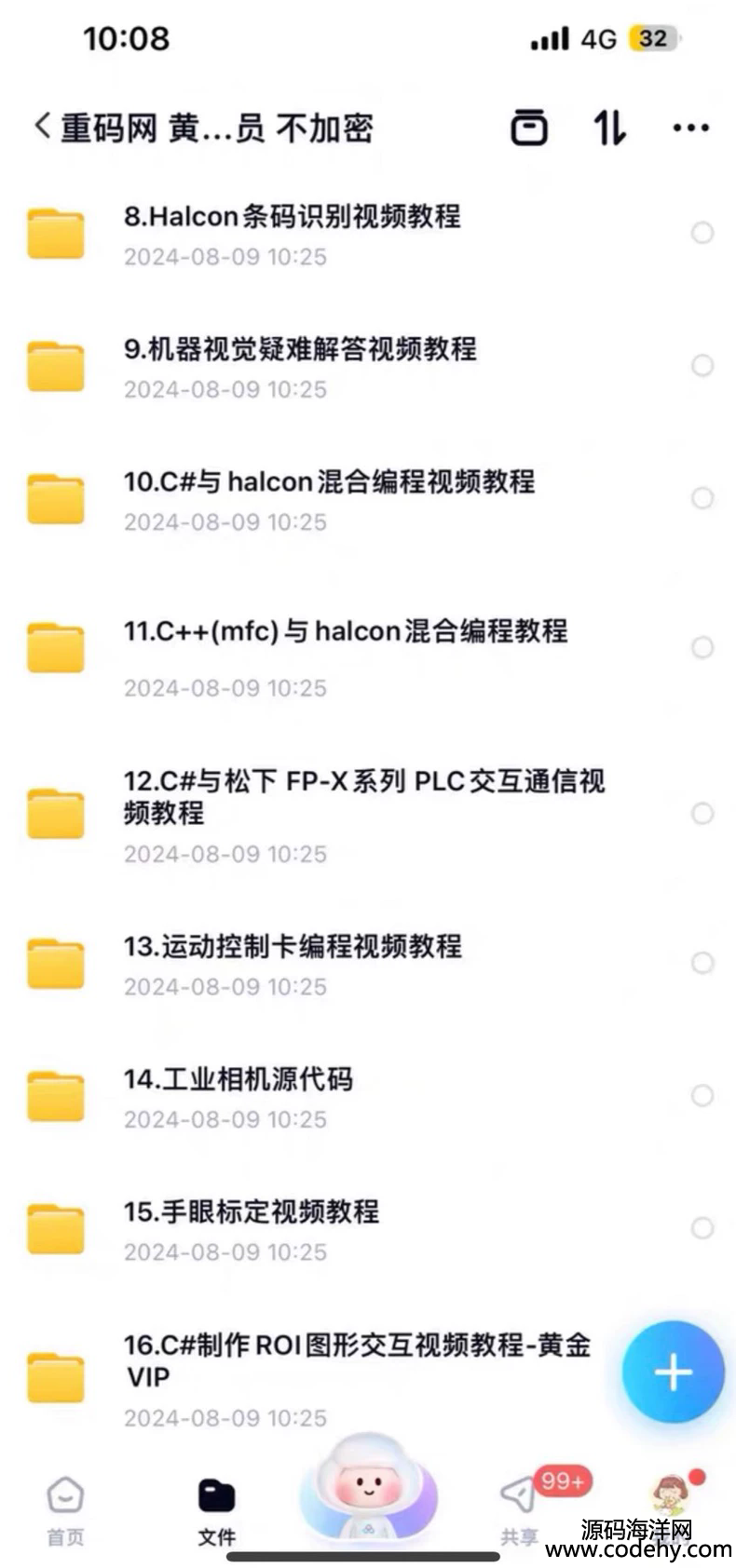Switch to the 文件 tab
The height and width of the screenshot is (1568, 736).
[x=216, y=1510]
